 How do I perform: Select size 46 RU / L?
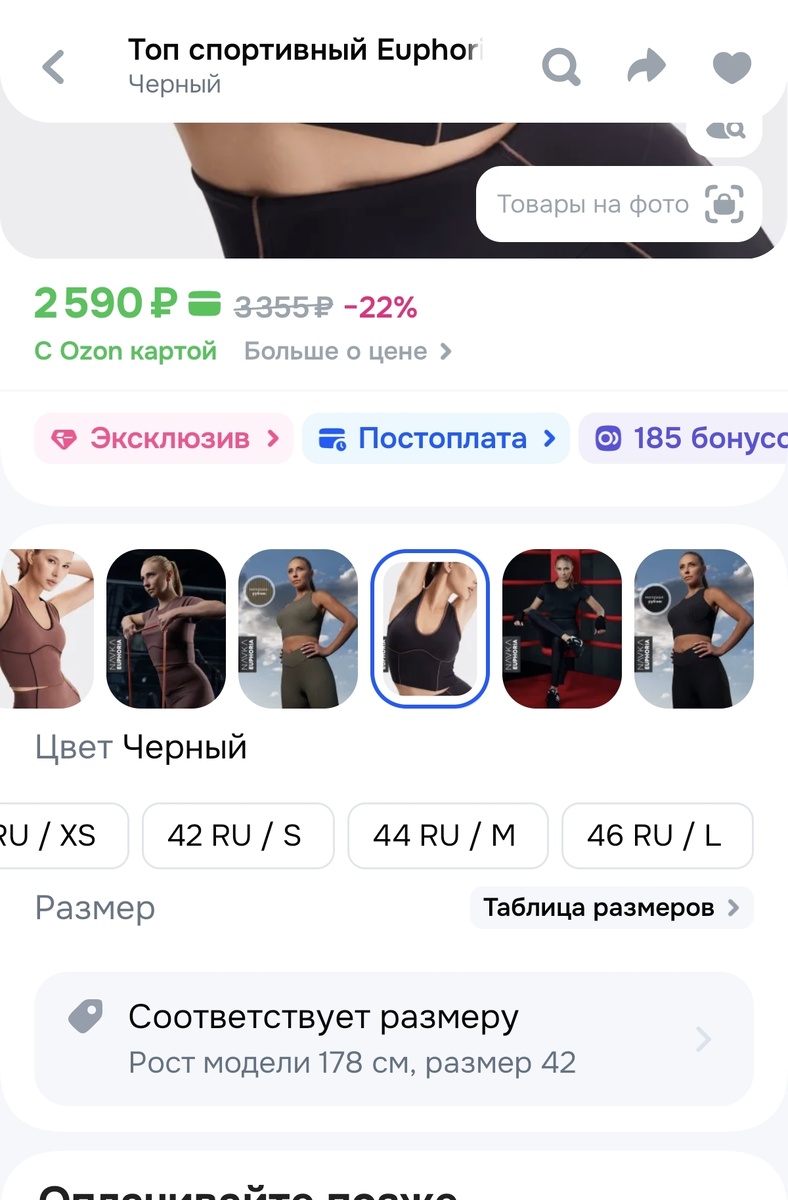pyautogui.click(x=657, y=836)
